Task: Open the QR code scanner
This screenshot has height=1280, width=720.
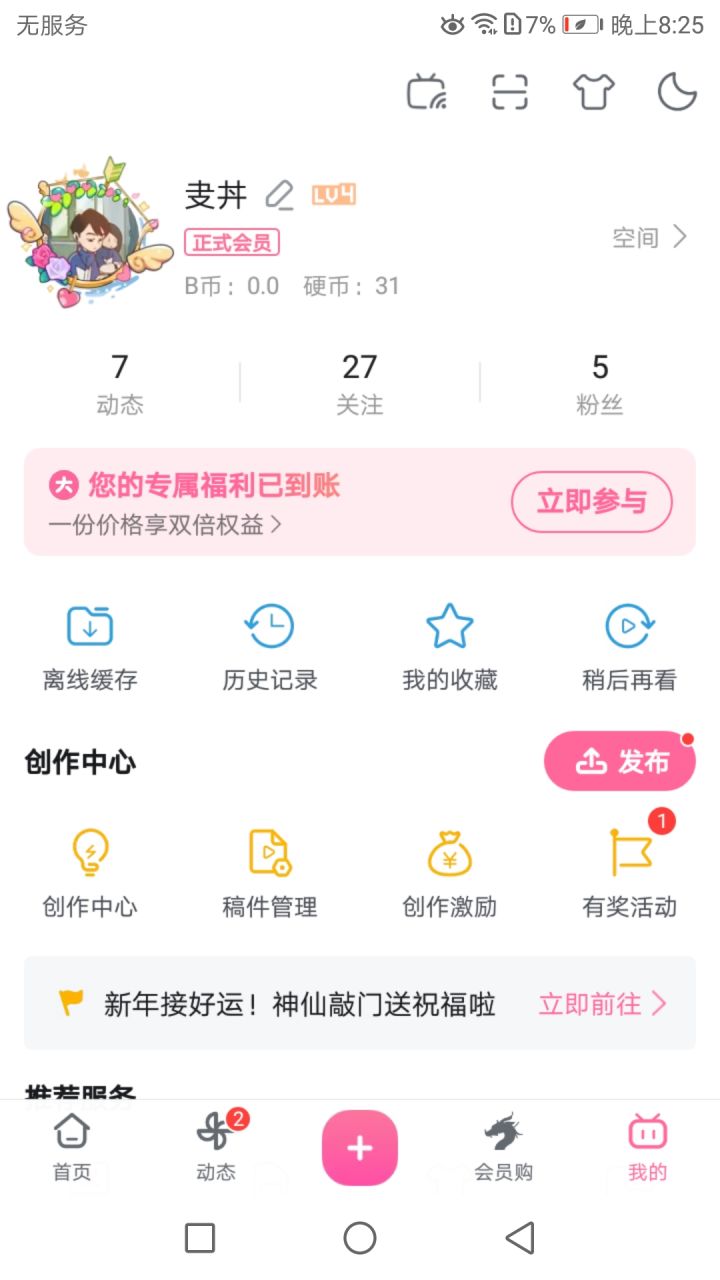Action: pos(510,92)
